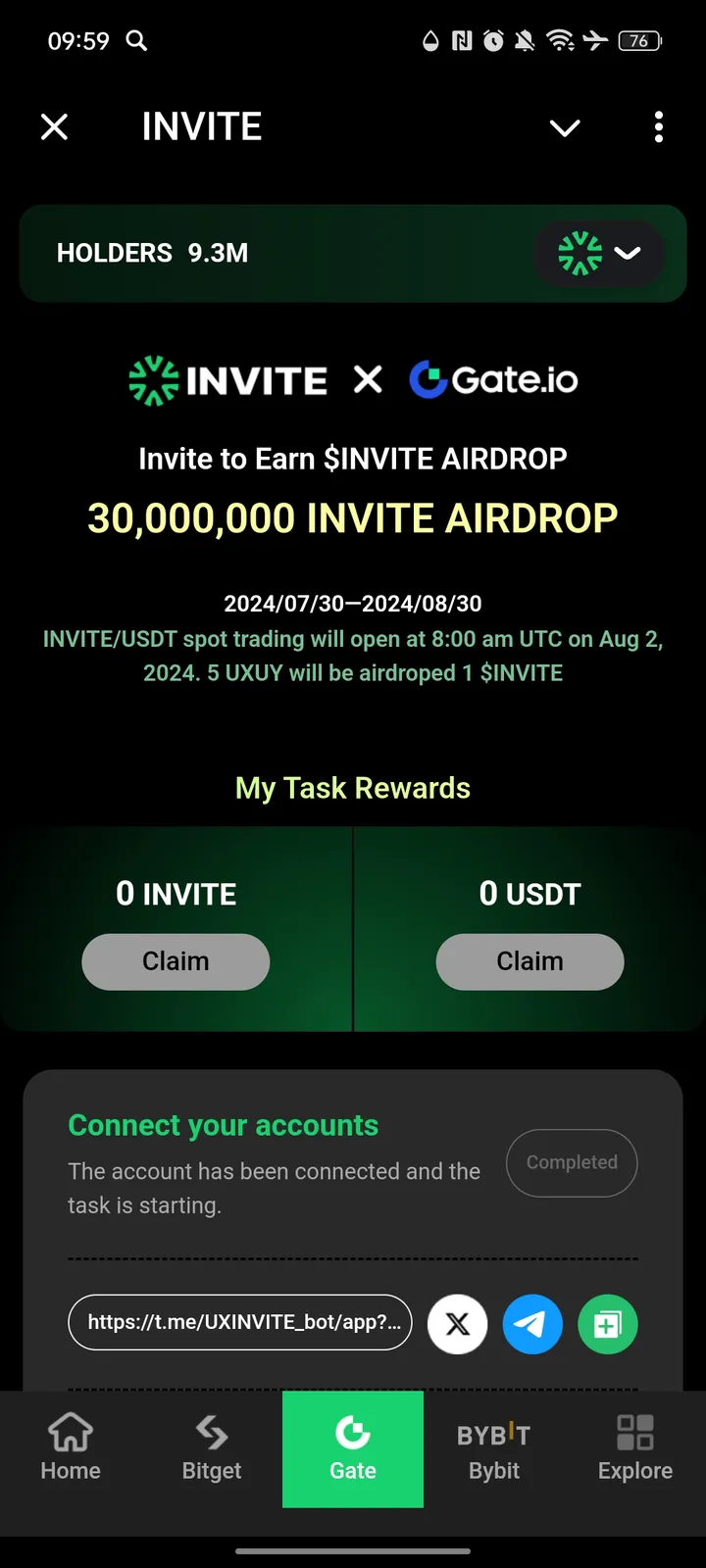The image size is (706, 1568).
Task: Open the three-dot overflow menu
Action: [x=658, y=127]
